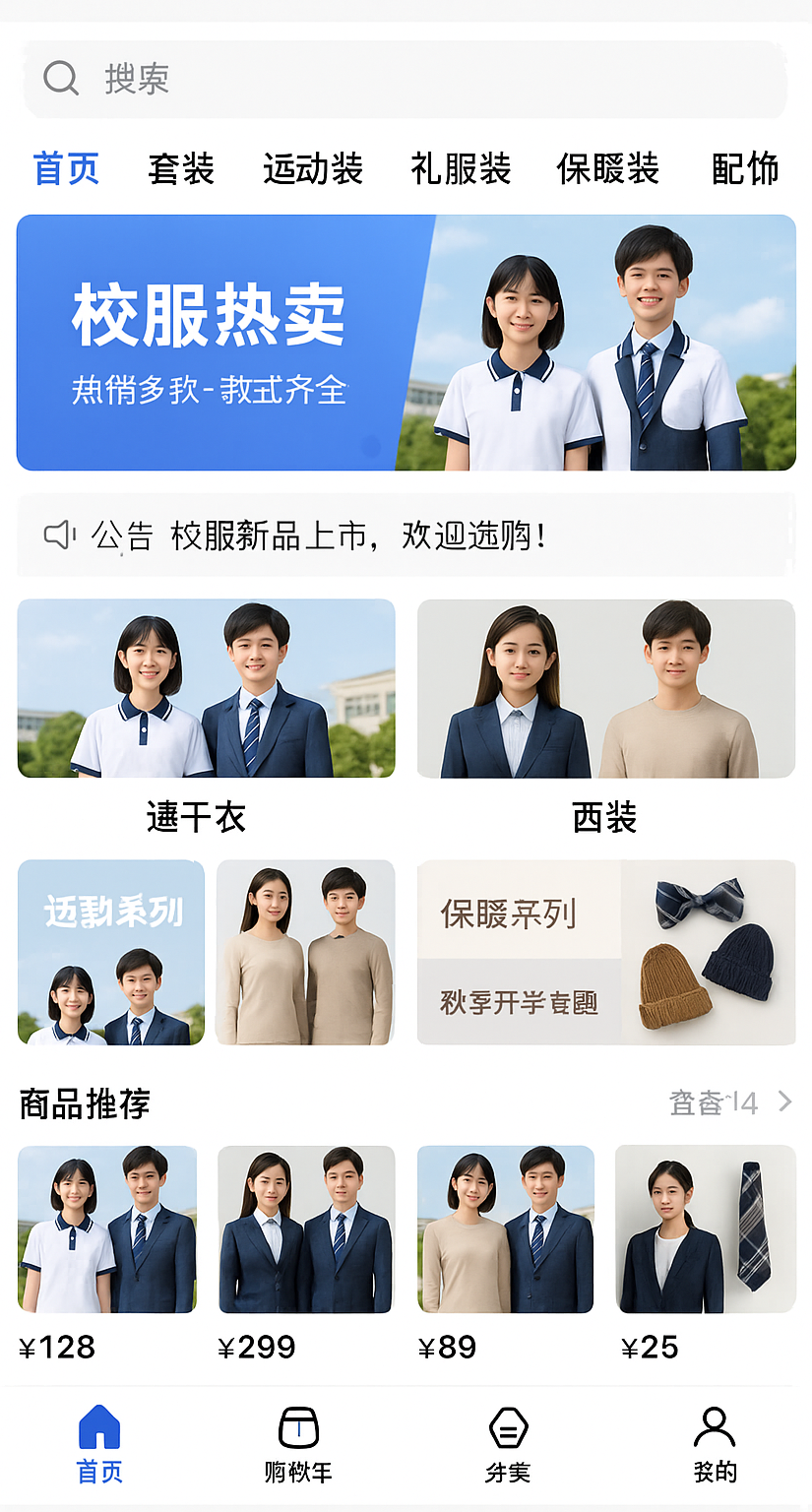Open the 保暖系列 promotion card
812x1512 pixels.
pyautogui.click(x=605, y=952)
